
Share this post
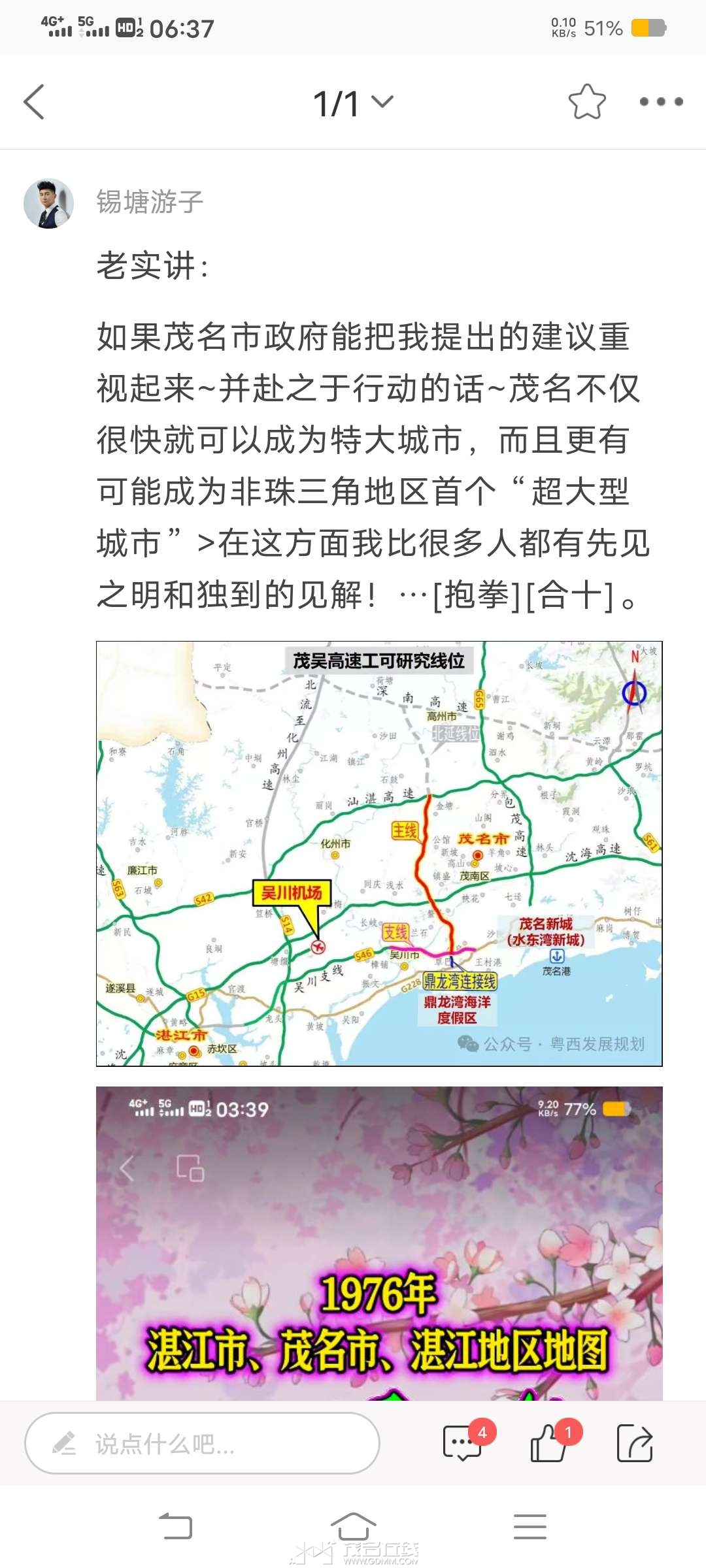[634, 1443]
